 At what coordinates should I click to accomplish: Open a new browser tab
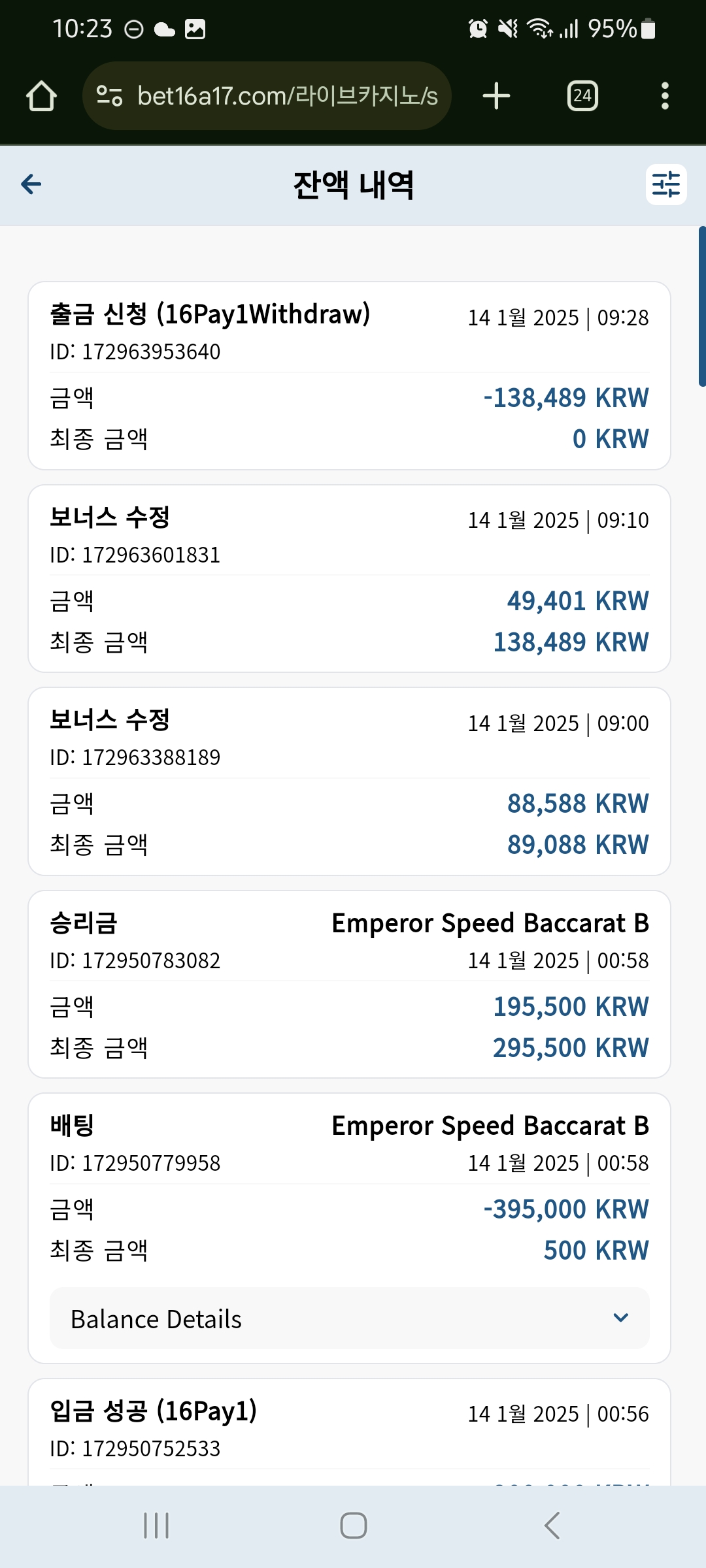coord(496,96)
